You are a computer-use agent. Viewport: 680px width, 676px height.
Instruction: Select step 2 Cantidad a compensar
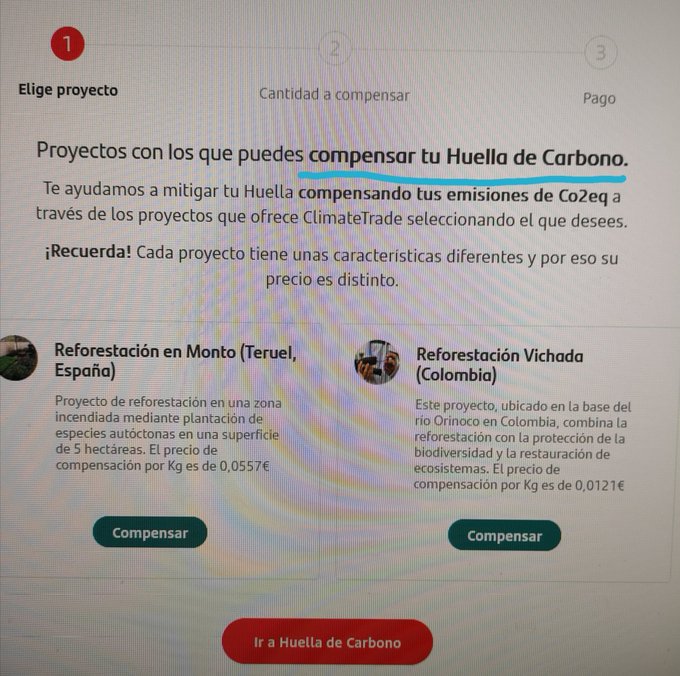334,49
